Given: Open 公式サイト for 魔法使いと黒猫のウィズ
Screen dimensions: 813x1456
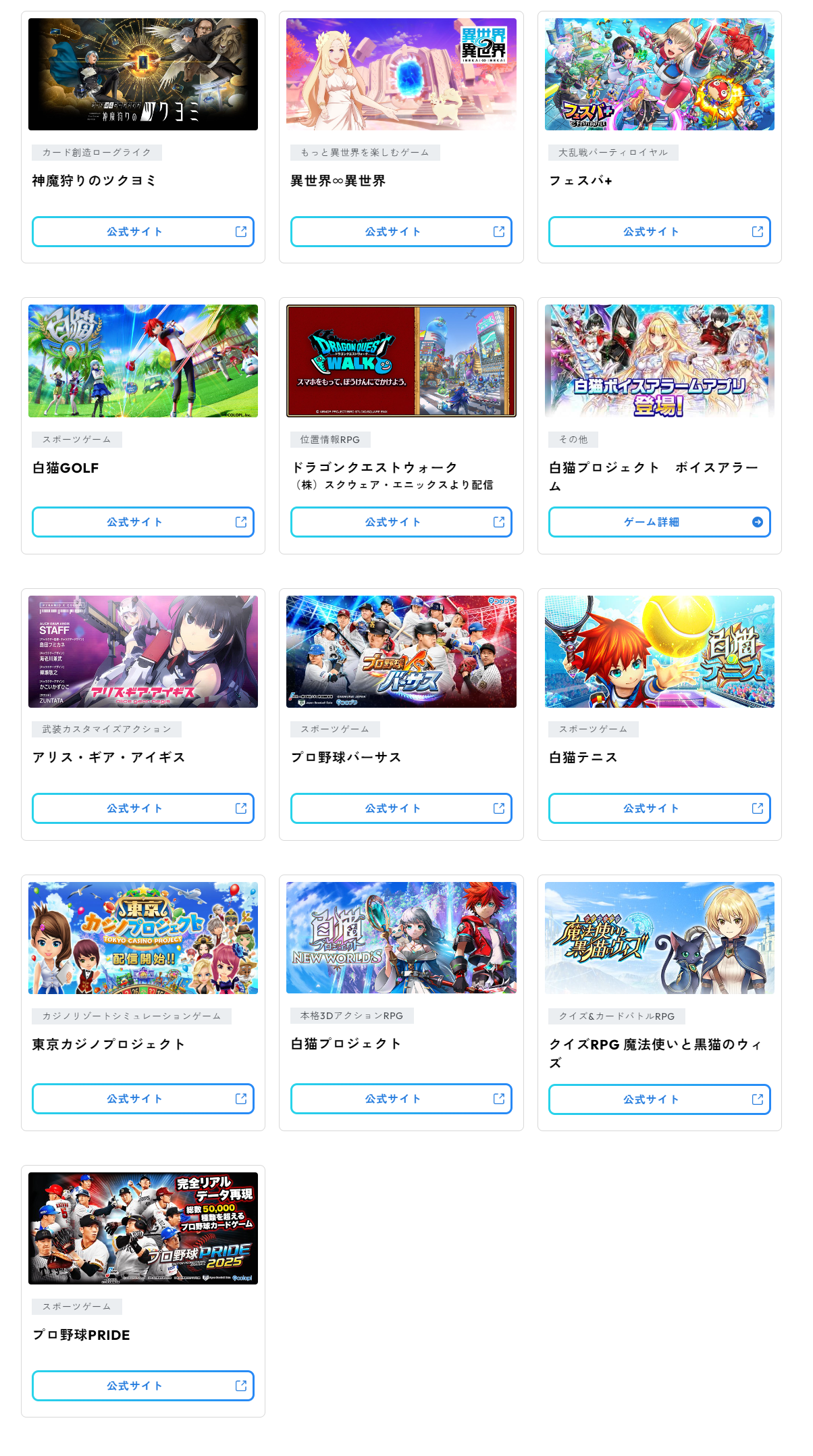Looking at the screenshot, I should (x=659, y=1099).
